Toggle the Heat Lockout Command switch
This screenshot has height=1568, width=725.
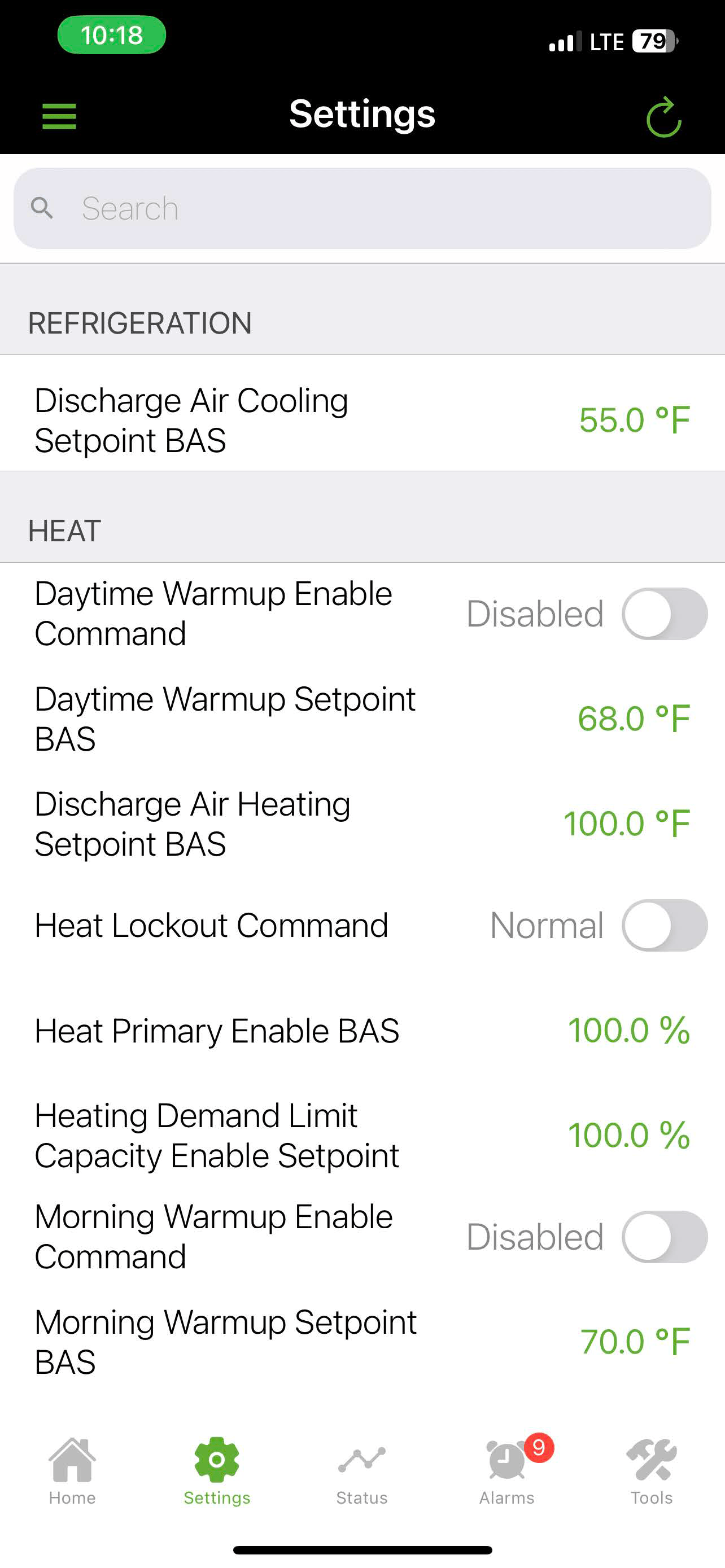[x=665, y=925]
